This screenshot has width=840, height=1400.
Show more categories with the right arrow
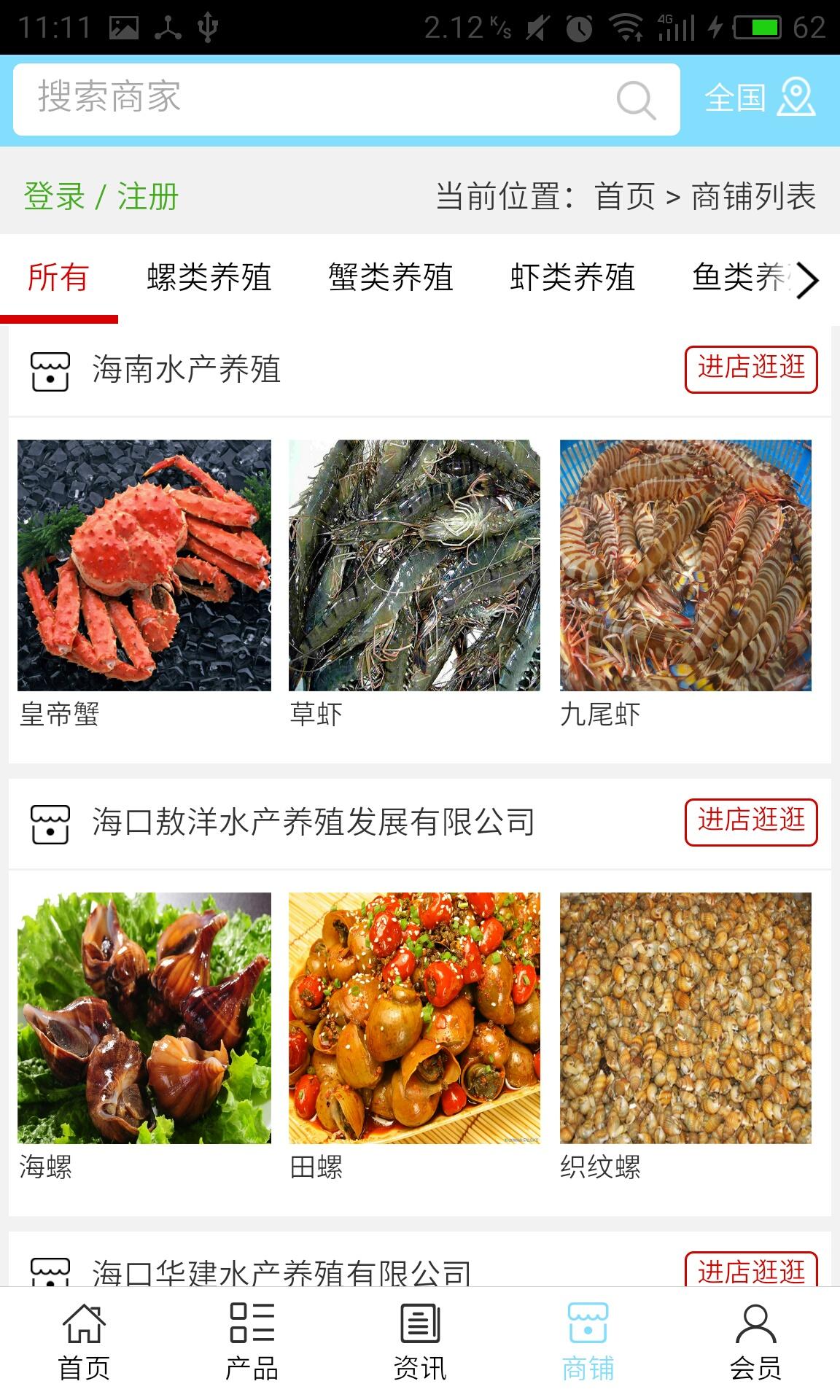pos(807,280)
